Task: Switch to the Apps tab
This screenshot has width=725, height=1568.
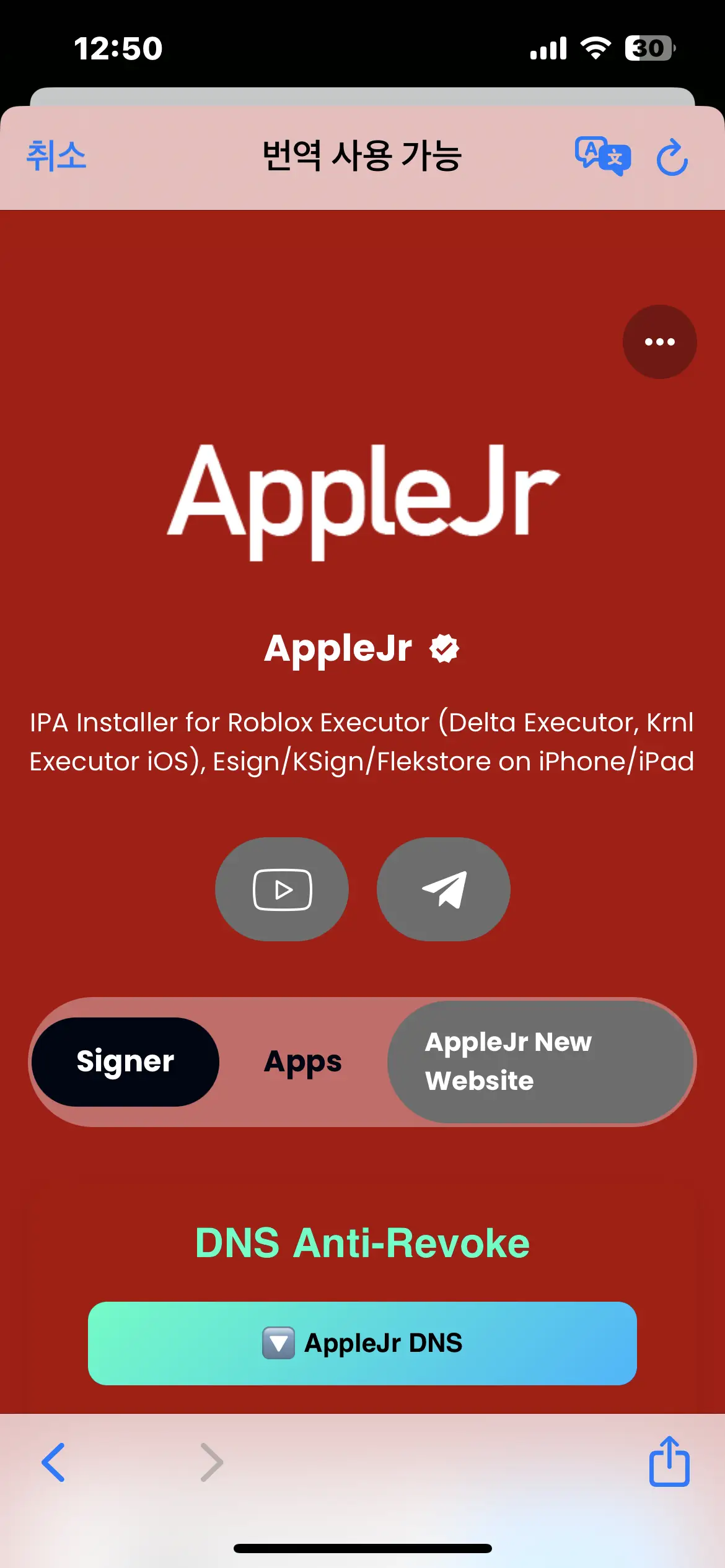Action: (302, 1061)
